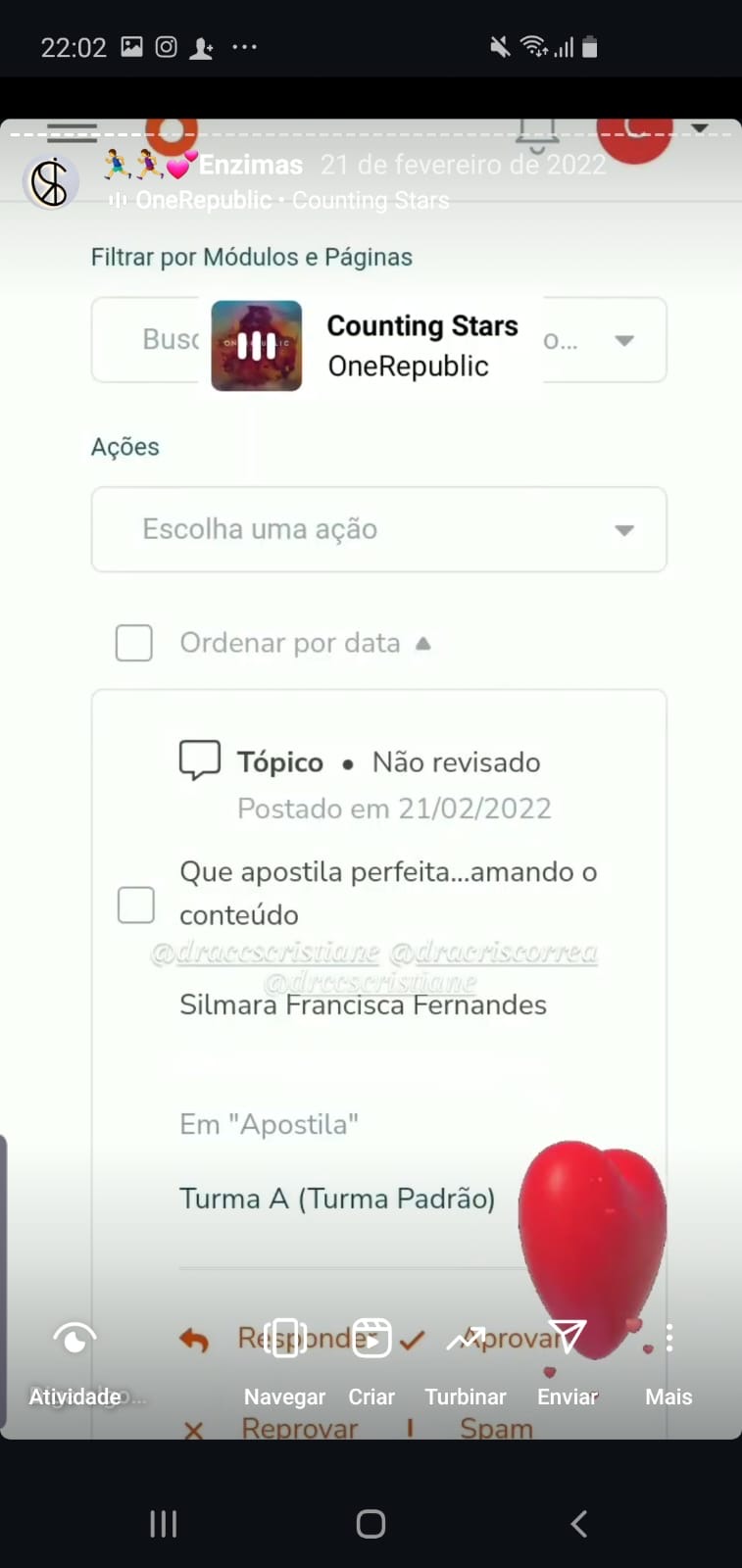Tap the Criar reel button
The height and width of the screenshot is (1568, 742).
pyautogui.click(x=371, y=1357)
